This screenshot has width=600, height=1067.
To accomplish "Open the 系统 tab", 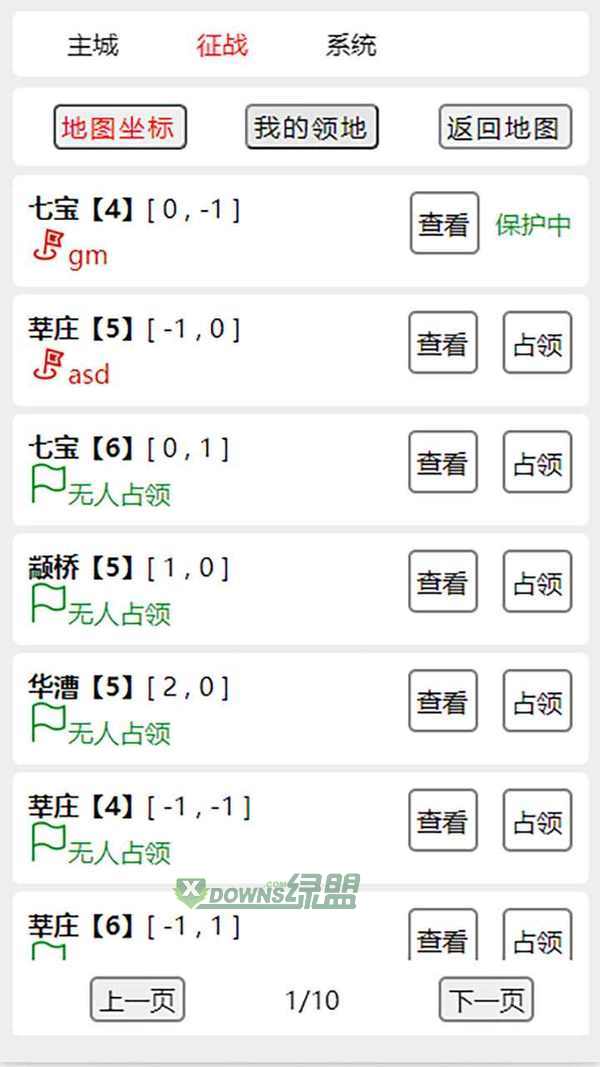I will tap(351, 46).
